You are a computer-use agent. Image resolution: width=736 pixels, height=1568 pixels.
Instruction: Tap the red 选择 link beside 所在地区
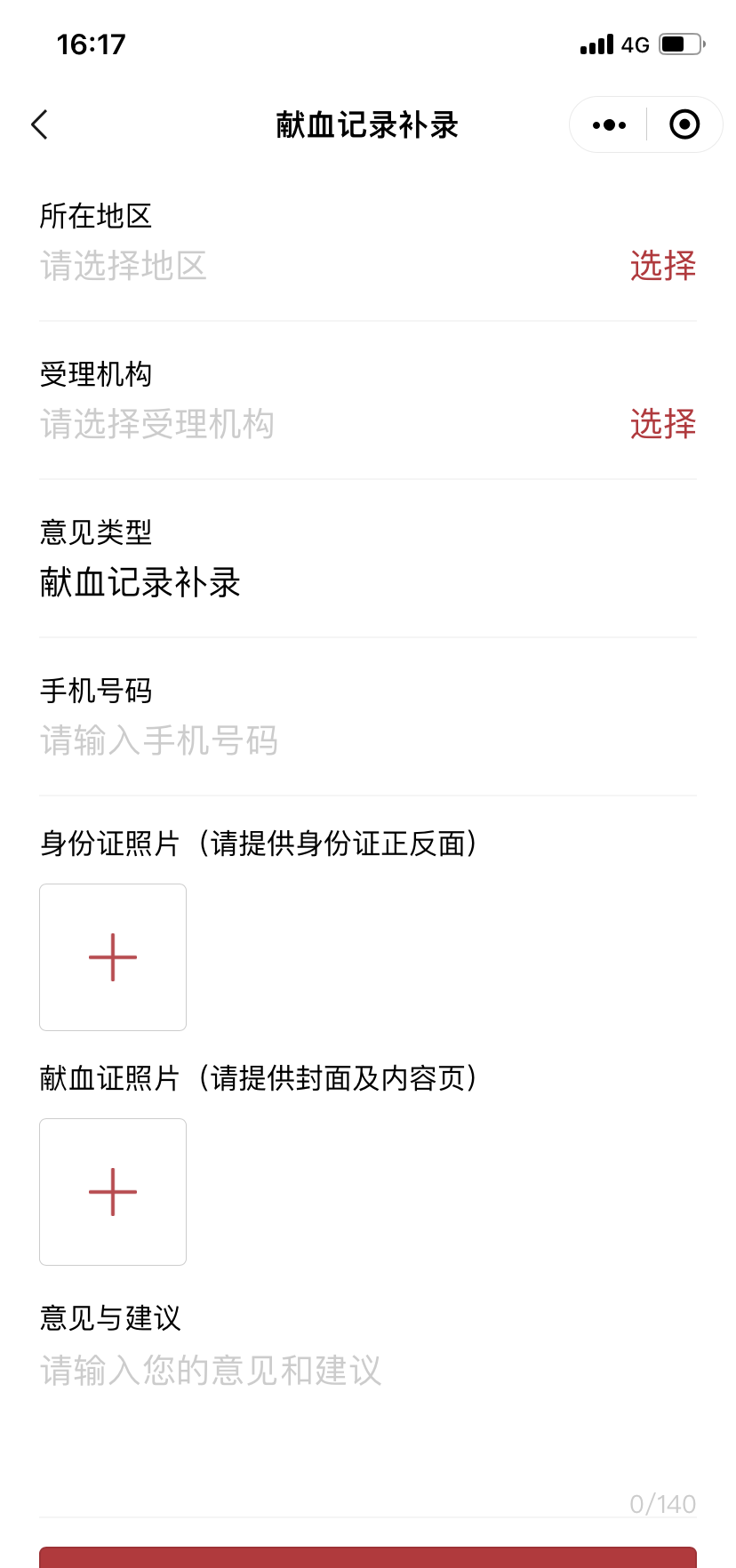point(663,266)
